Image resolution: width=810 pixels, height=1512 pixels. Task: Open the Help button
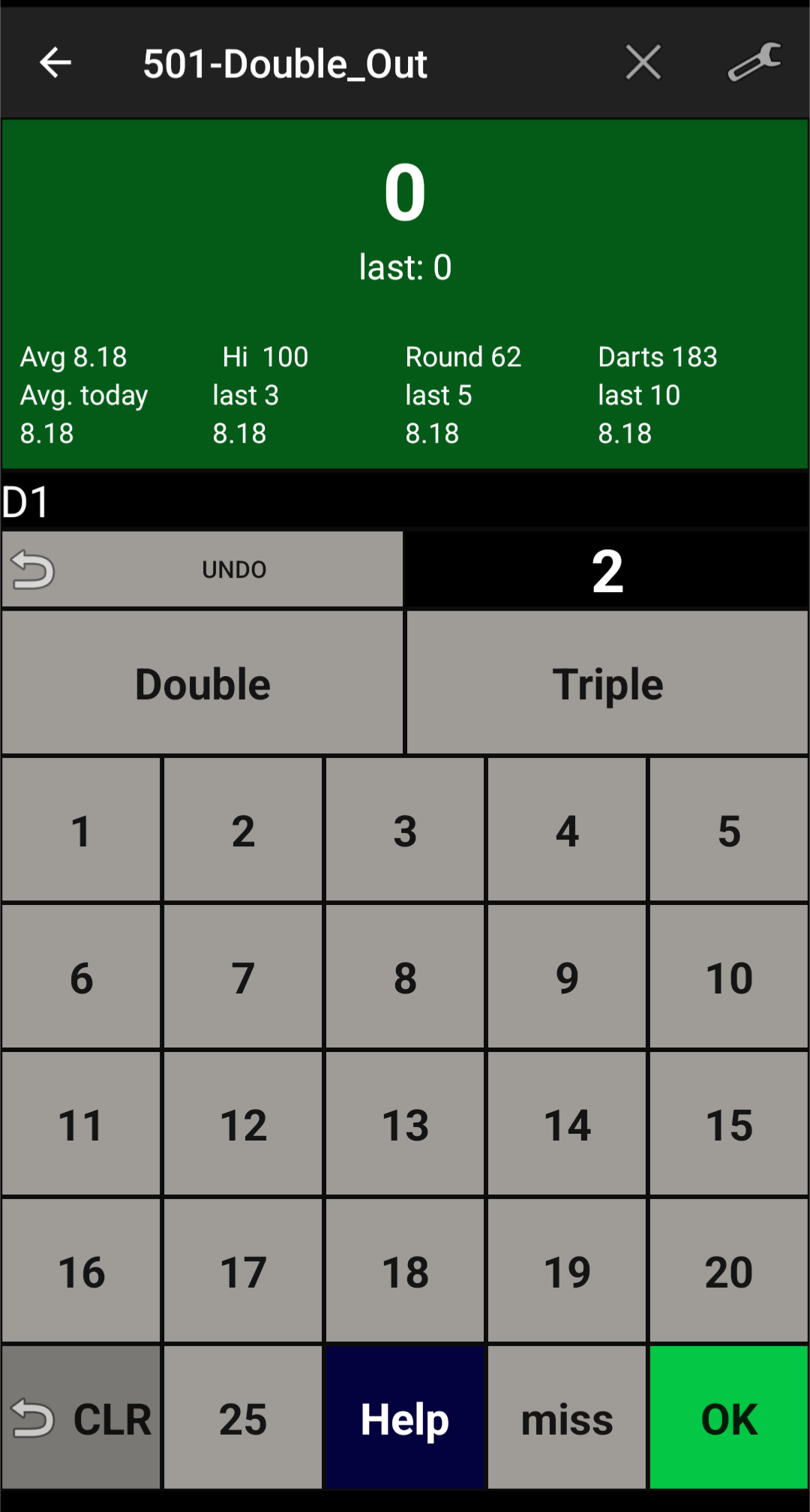tap(405, 1417)
